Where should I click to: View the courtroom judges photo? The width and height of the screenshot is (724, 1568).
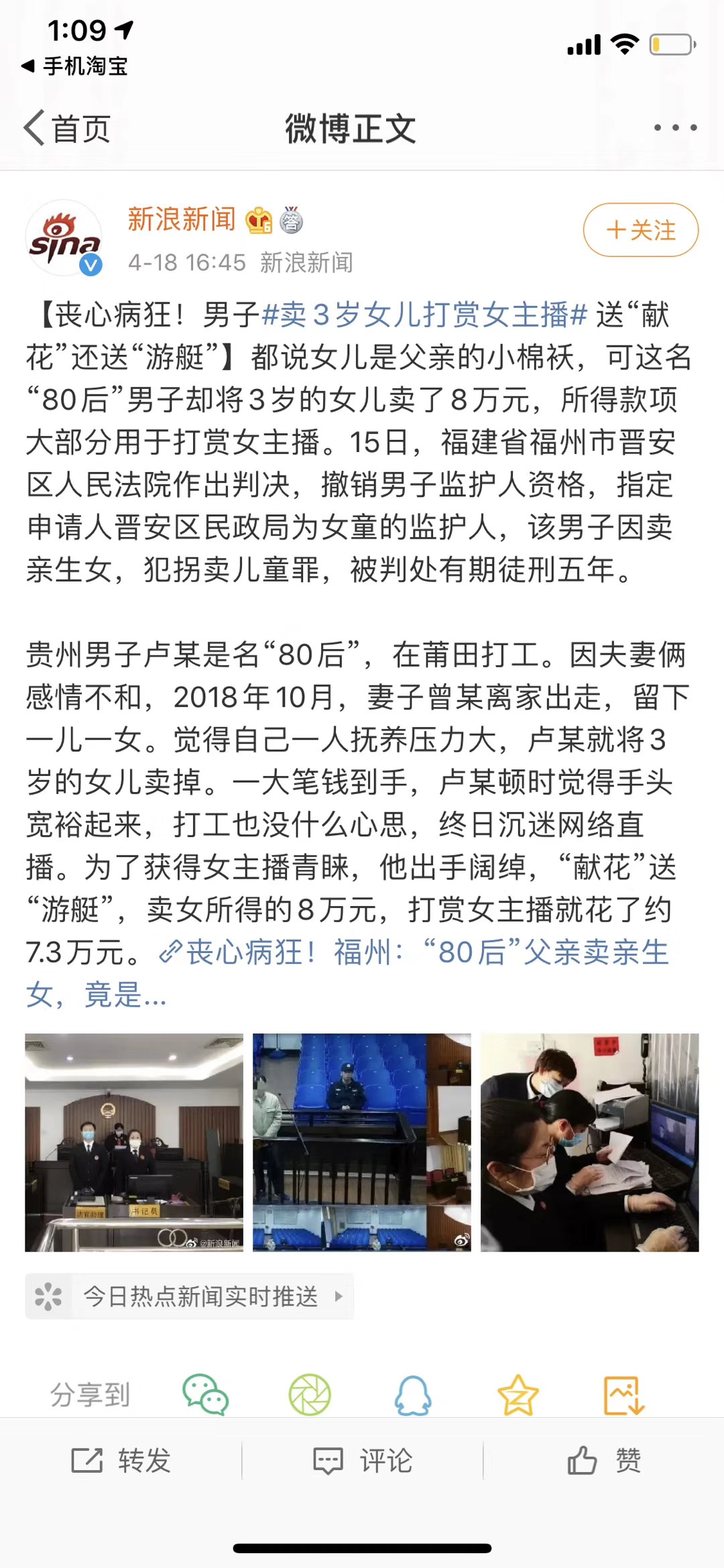[134, 1142]
